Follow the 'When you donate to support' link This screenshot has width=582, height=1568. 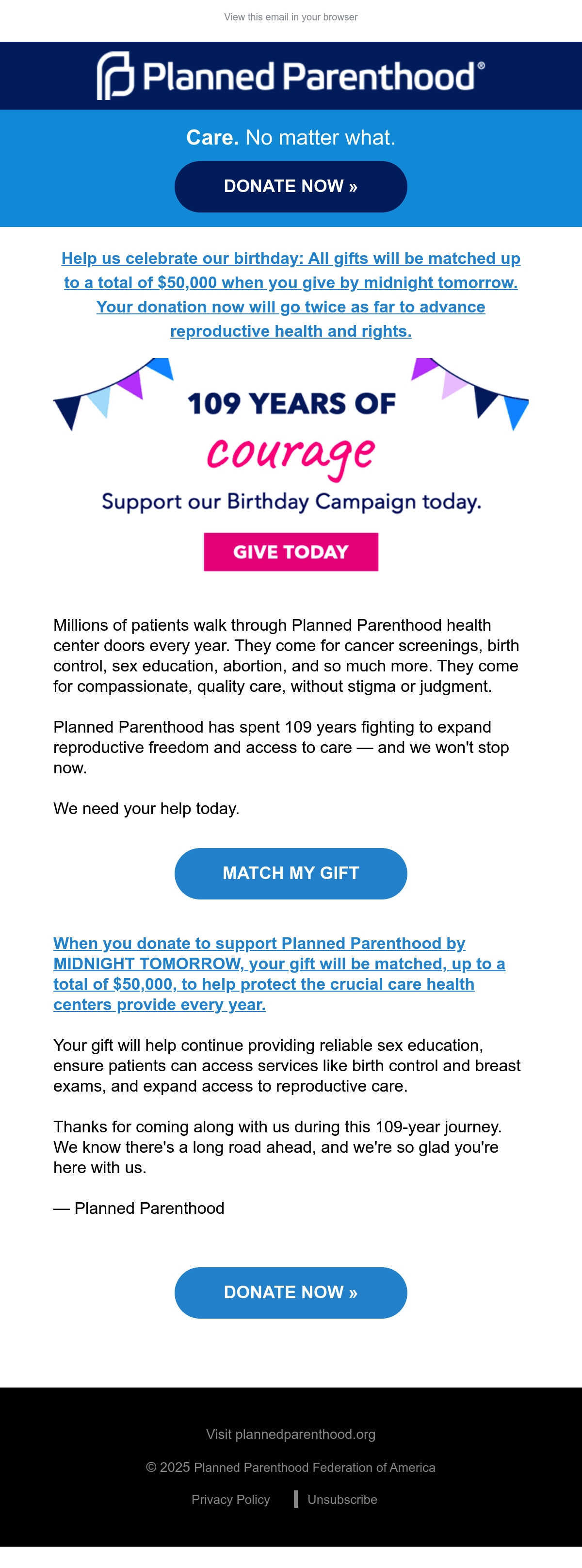279,973
